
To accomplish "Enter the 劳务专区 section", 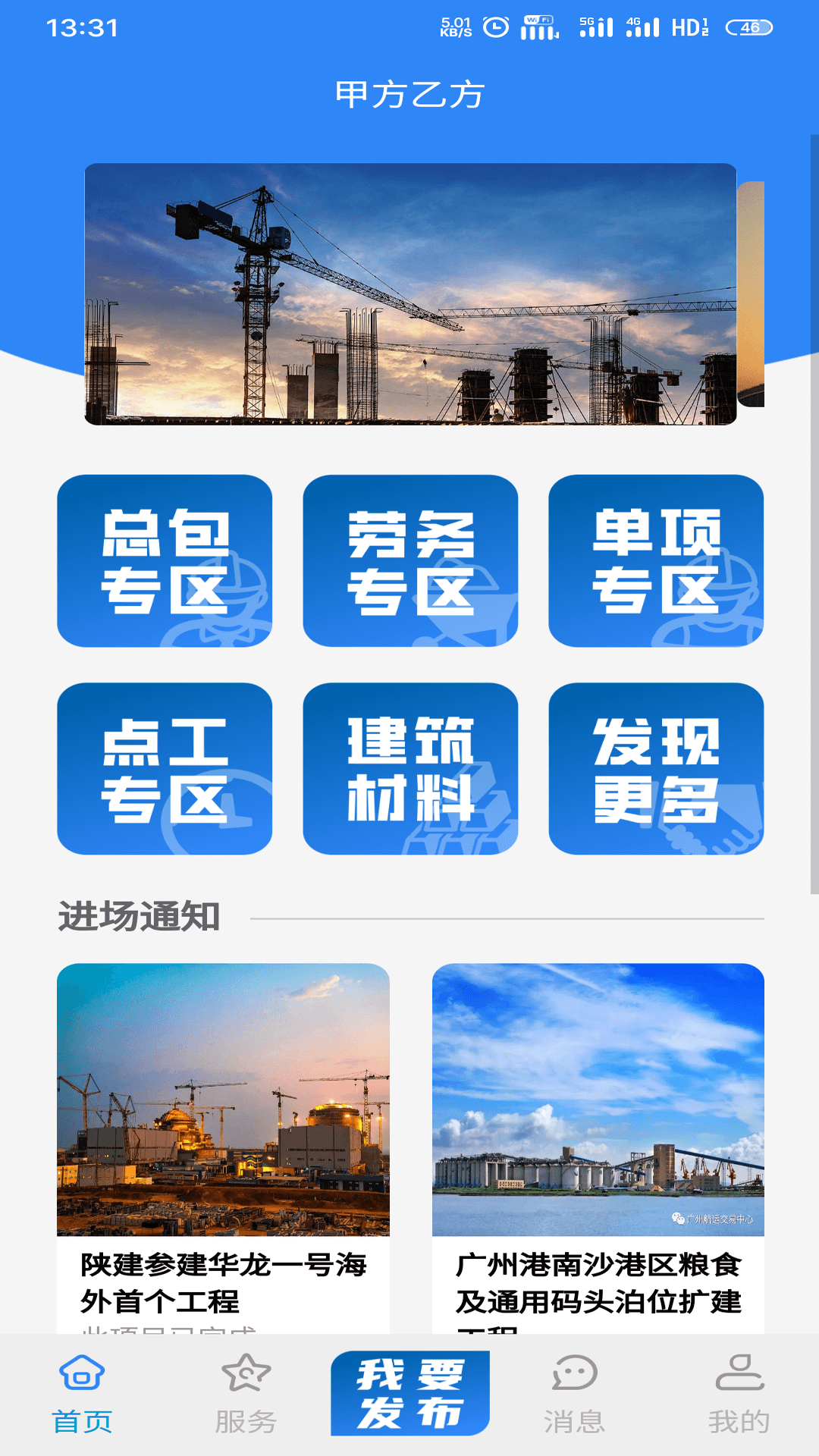I will tap(410, 561).
